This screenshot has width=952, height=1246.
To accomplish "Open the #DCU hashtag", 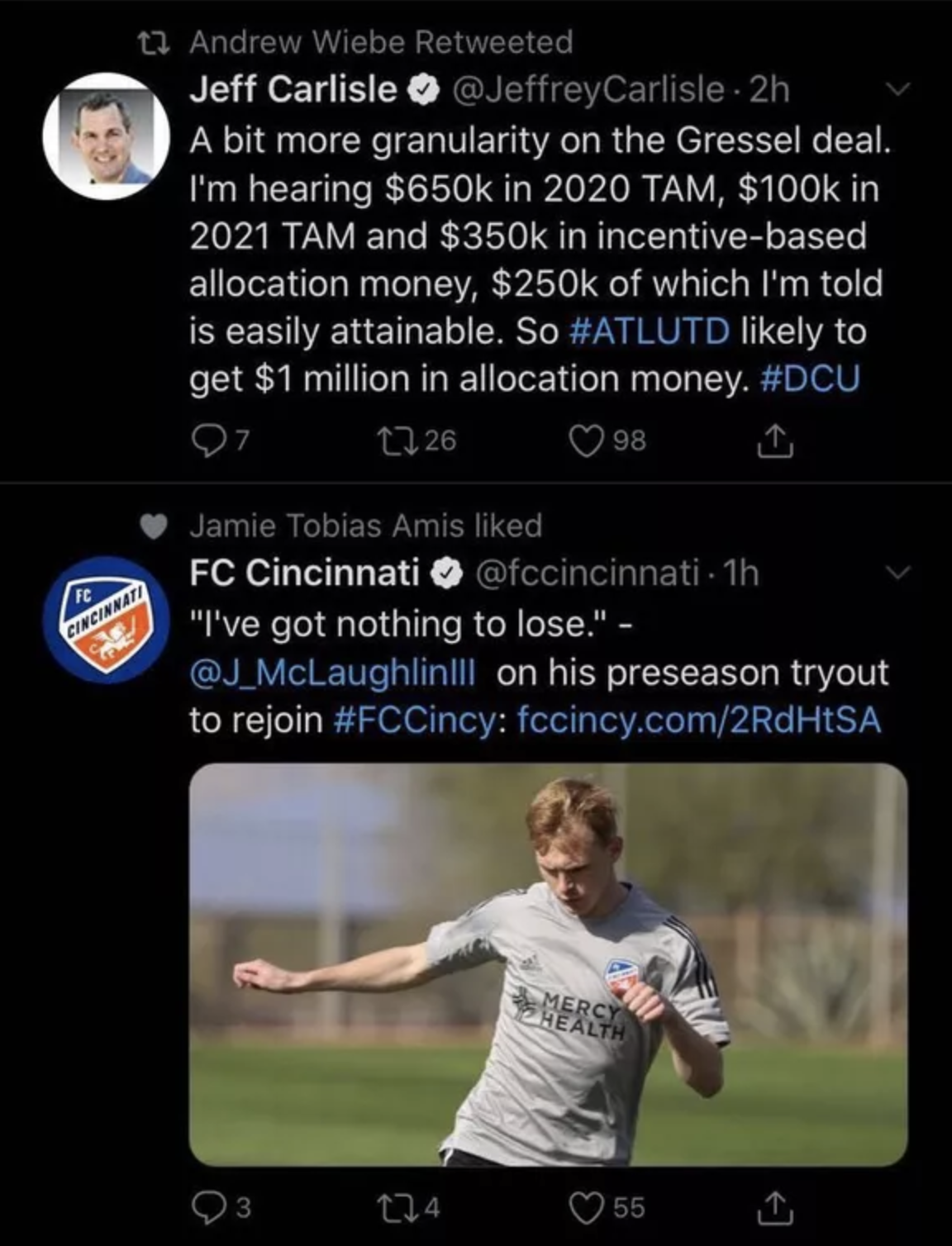I will pos(809,378).
